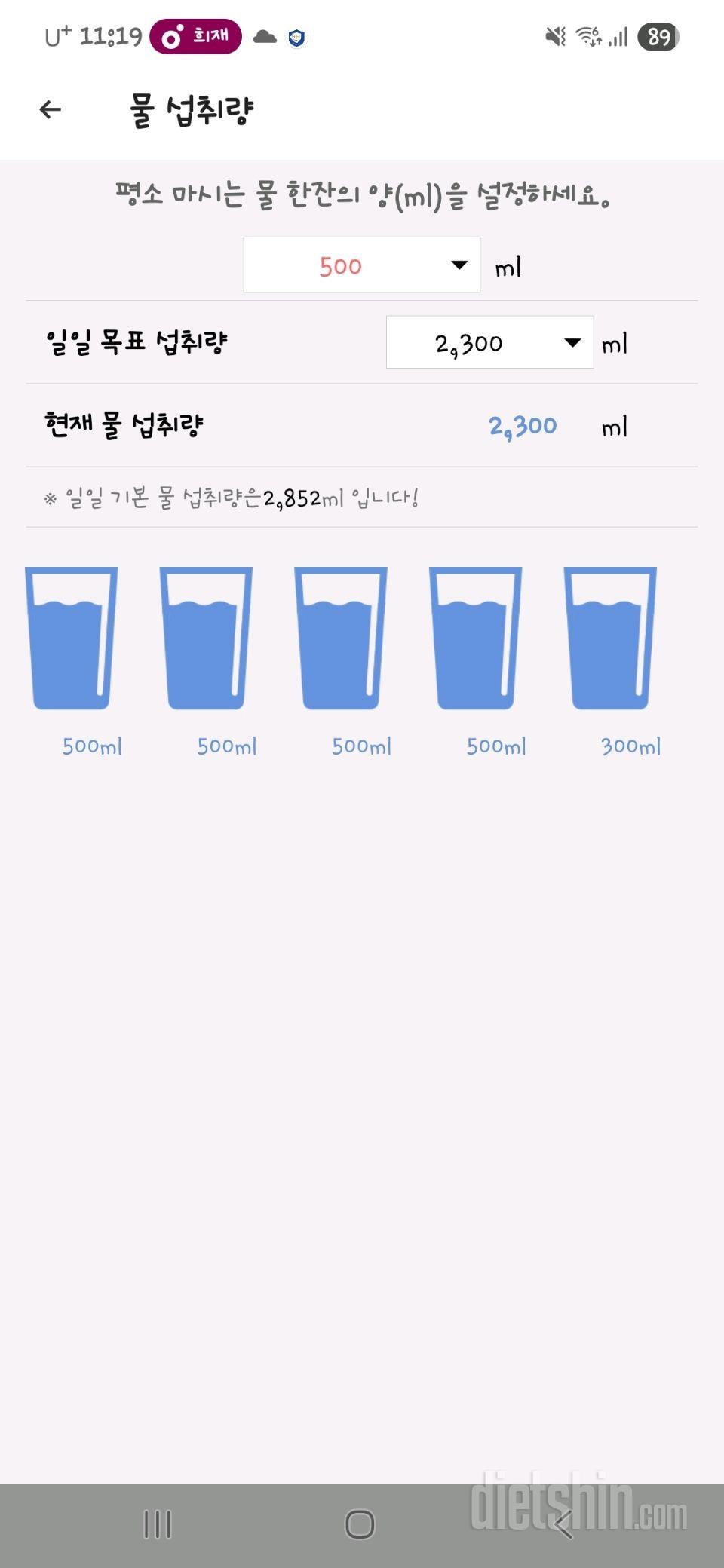
Task: Go back using the app bar arrow
Action: pyautogui.click(x=51, y=110)
